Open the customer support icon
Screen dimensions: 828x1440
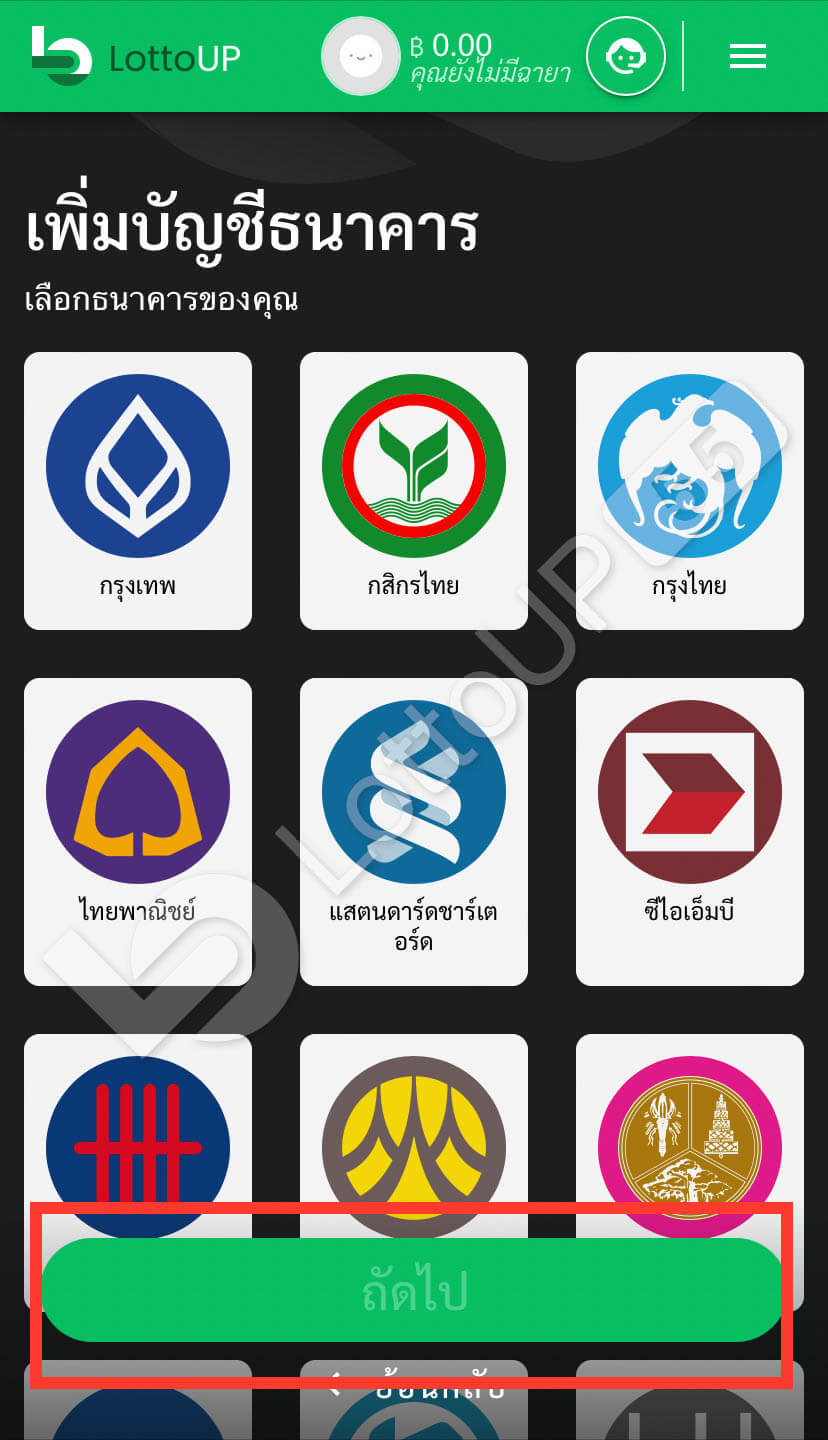(626, 56)
